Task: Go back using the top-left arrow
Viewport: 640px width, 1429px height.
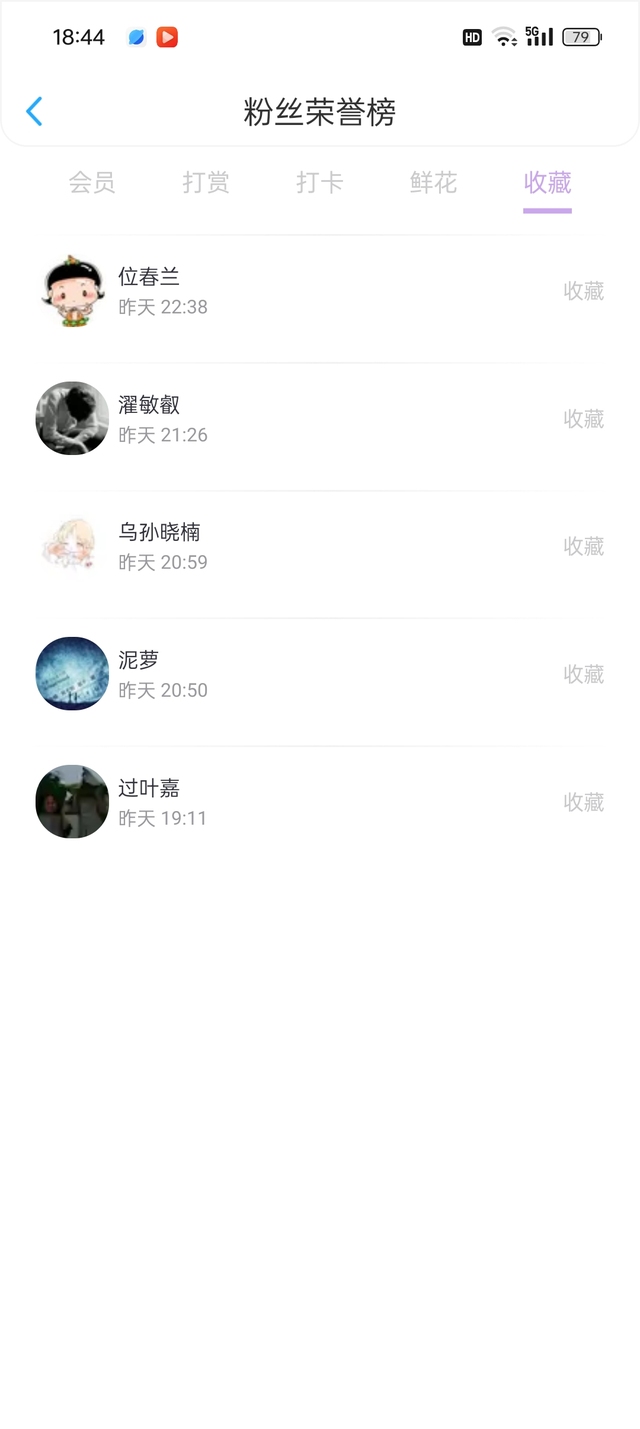Action: click(34, 111)
